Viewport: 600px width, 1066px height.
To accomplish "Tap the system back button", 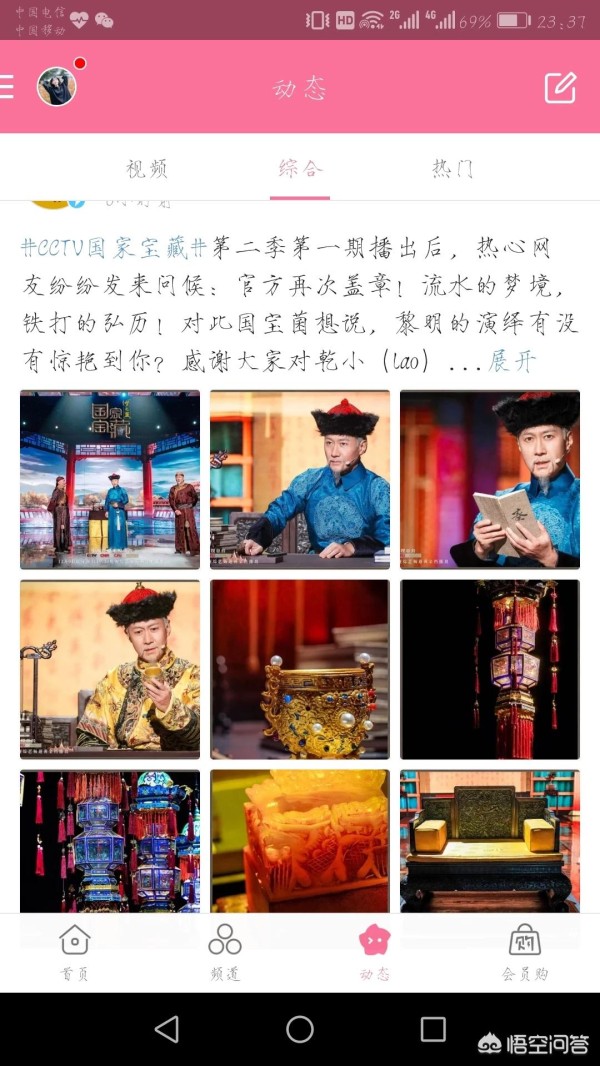I will [167, 1029].
